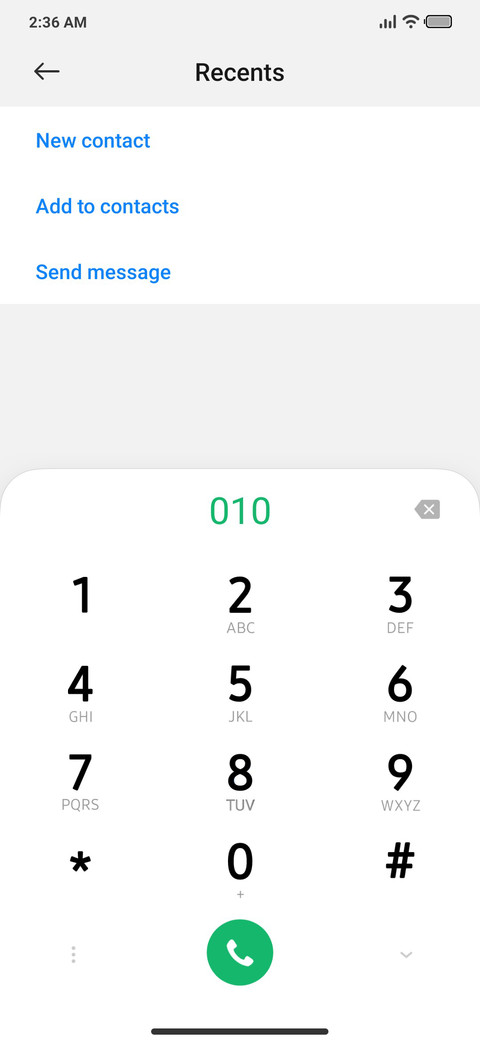
Task: Select New contact option
Action: [93, 141]
